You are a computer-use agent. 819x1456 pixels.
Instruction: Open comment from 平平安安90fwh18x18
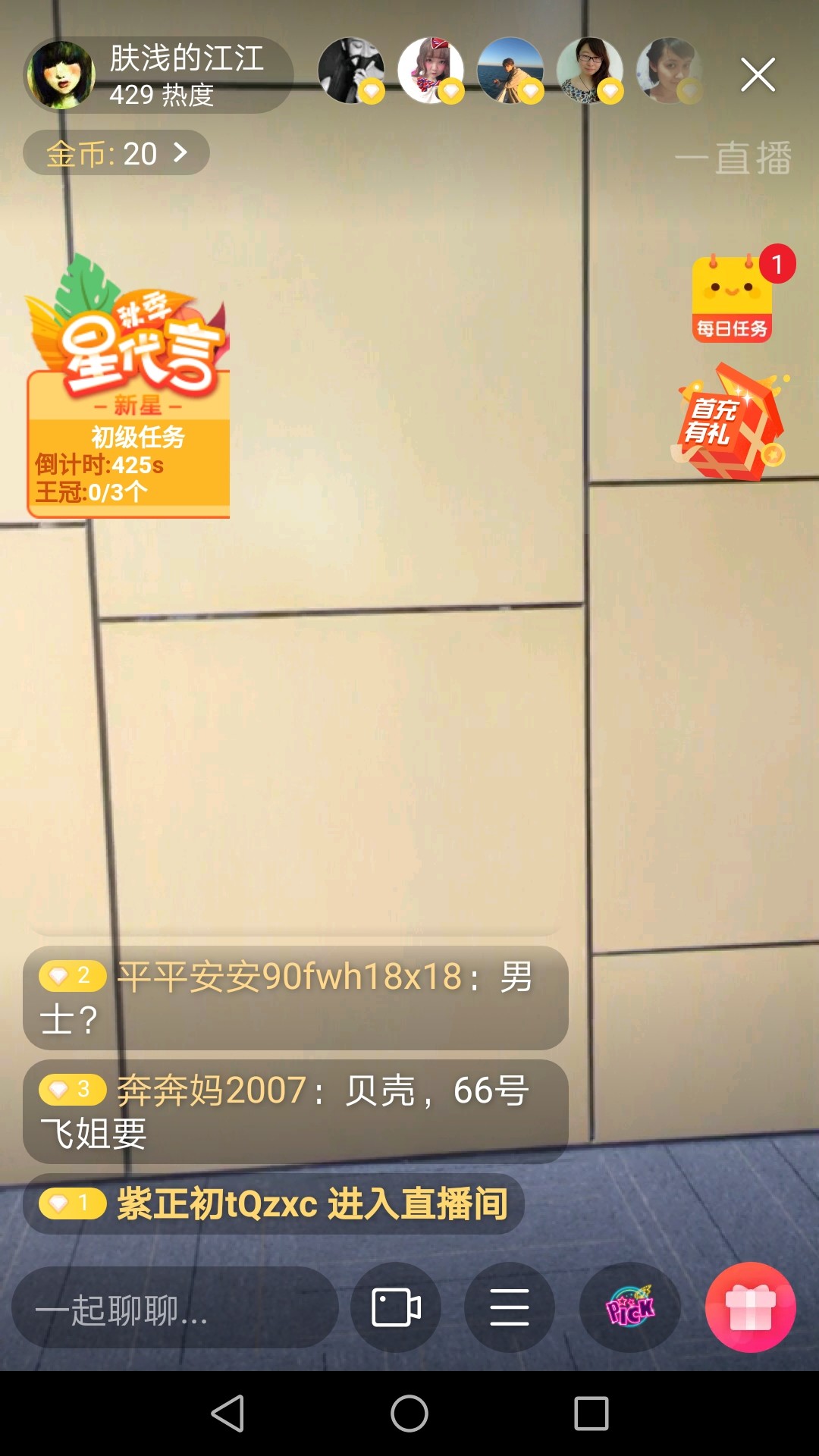click(296, 998)
